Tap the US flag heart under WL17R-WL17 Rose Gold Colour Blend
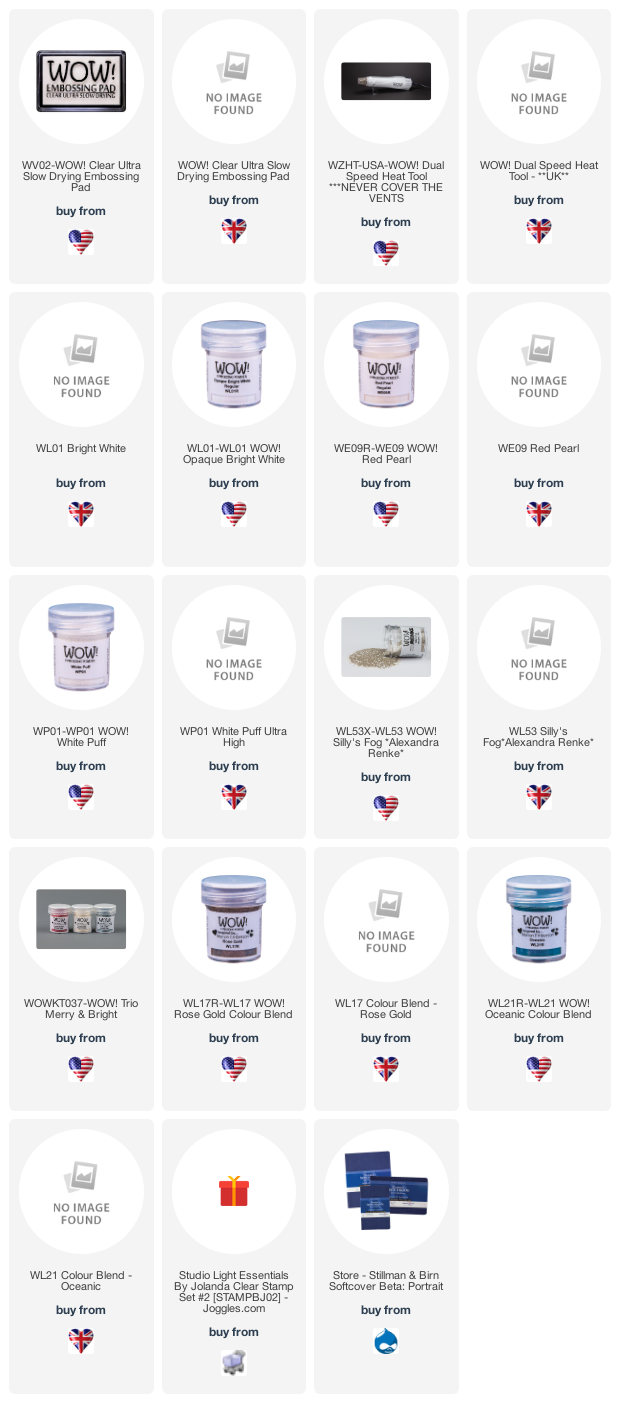The image size is (620, 1414). coord(234,1069)
